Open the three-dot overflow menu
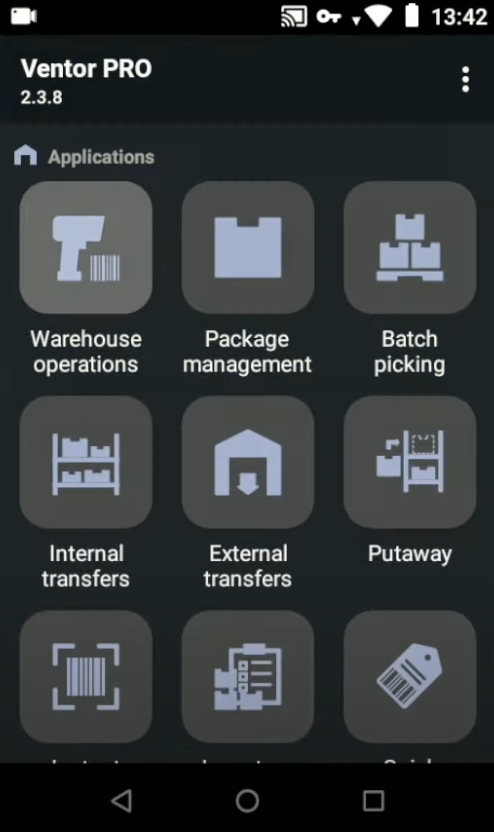This screenshot has height=832, width=494. [x=465, y=80]
